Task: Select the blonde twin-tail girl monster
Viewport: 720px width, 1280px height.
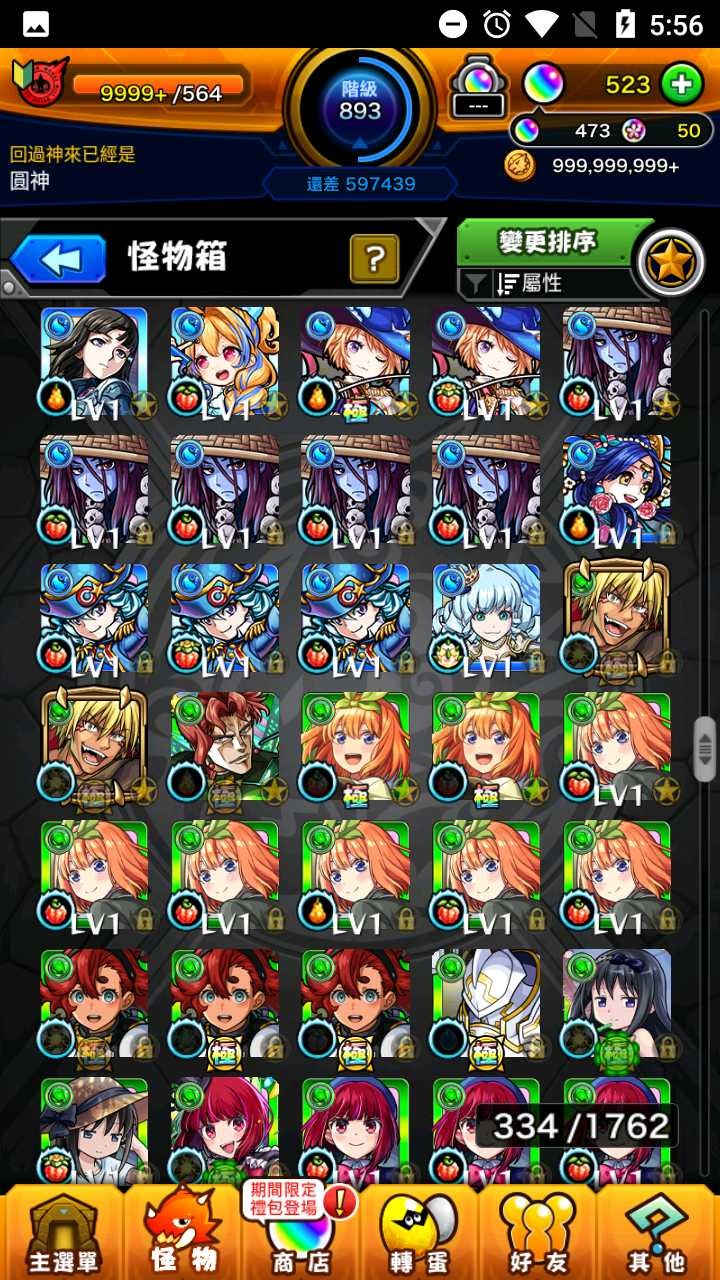Action: coord(225,362)
